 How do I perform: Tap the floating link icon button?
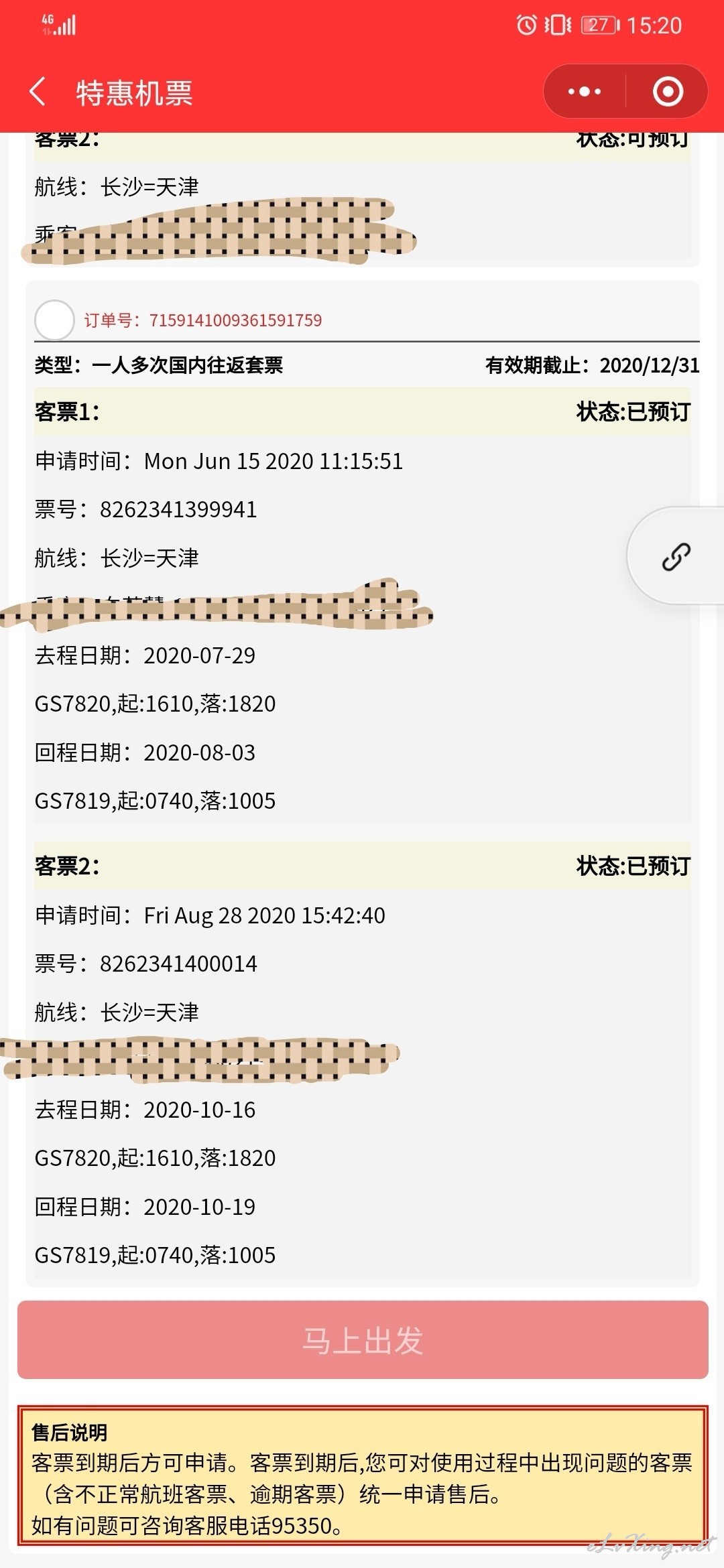(676, 556)
